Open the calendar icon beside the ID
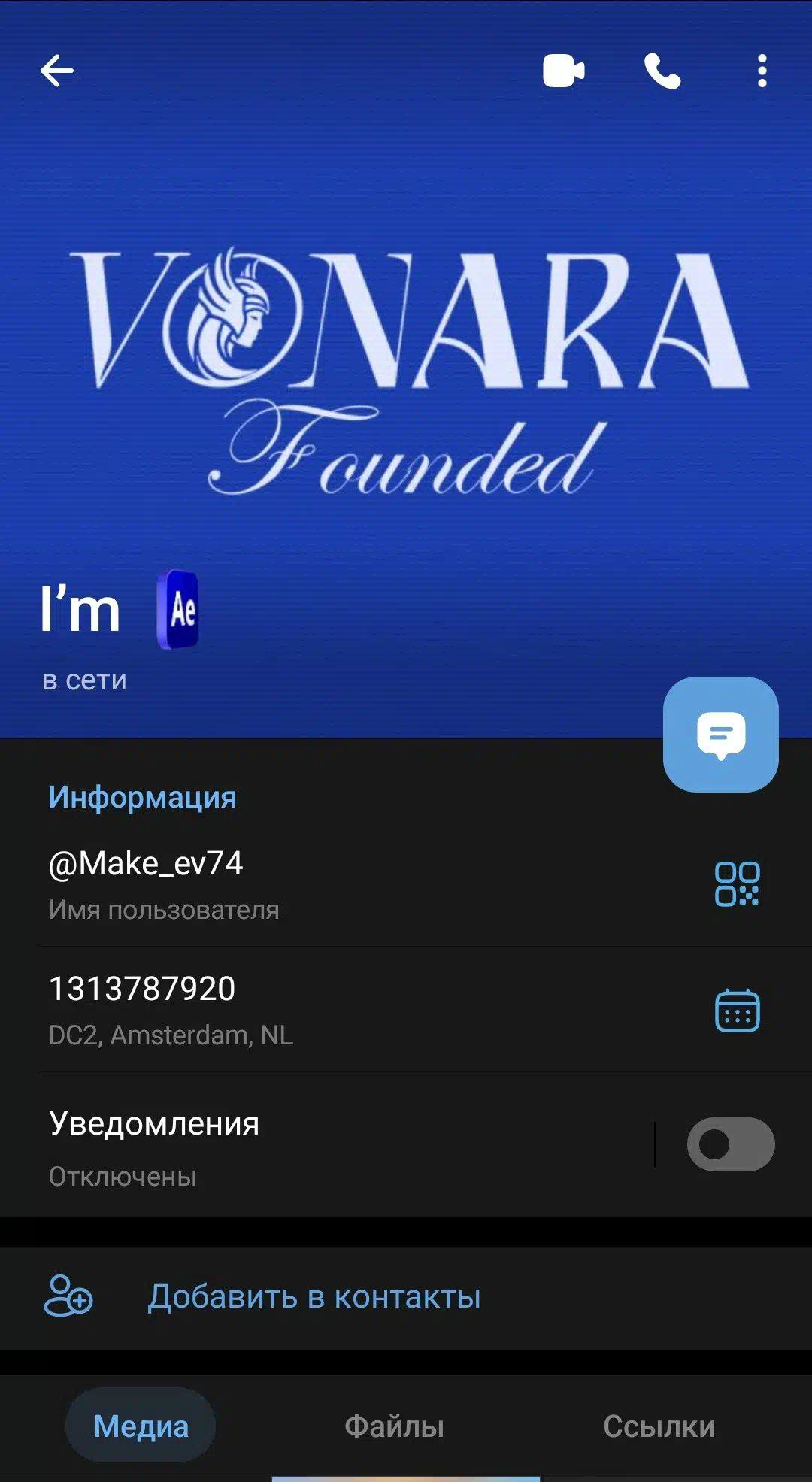Screen dimensions: 812x1482 pos(737,1010)
